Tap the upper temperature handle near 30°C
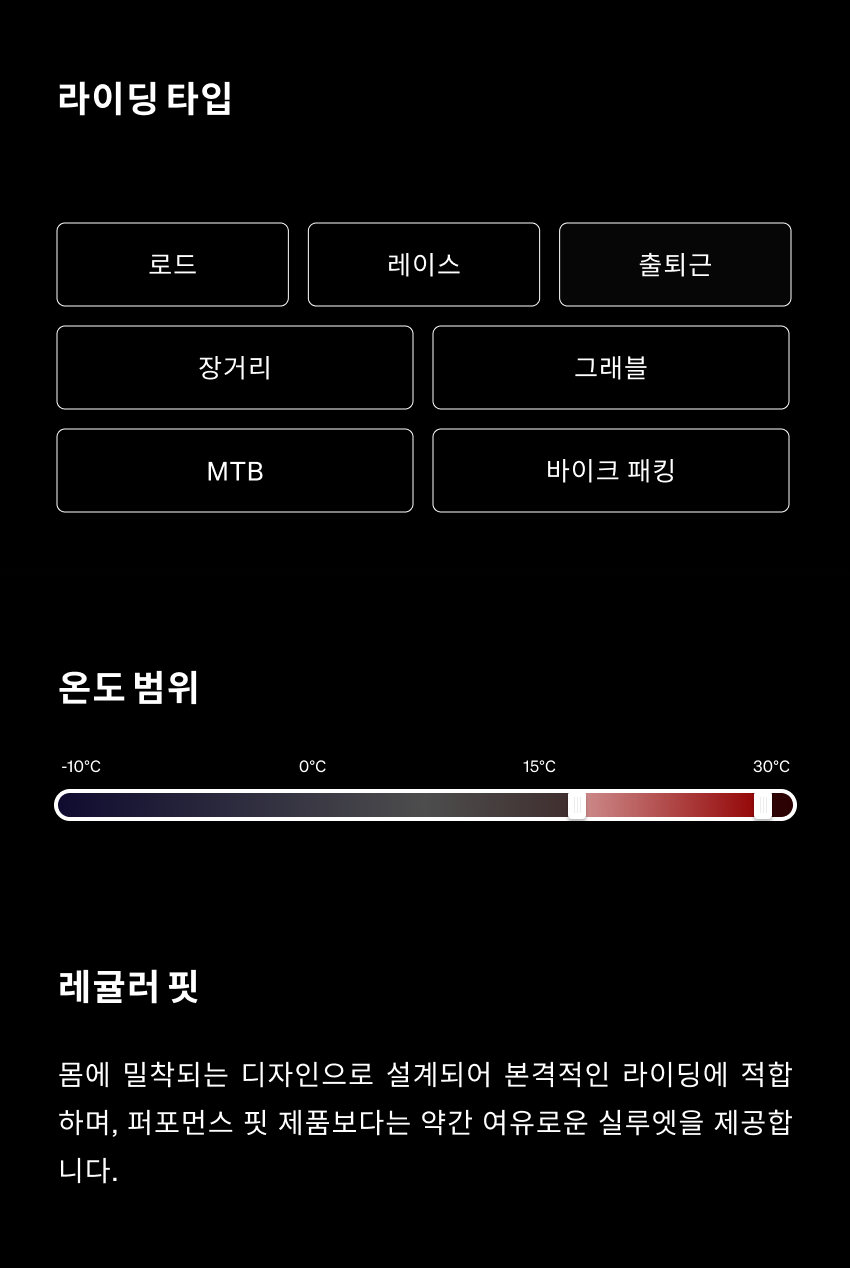The image size is (850, 1268). (763, 805)
